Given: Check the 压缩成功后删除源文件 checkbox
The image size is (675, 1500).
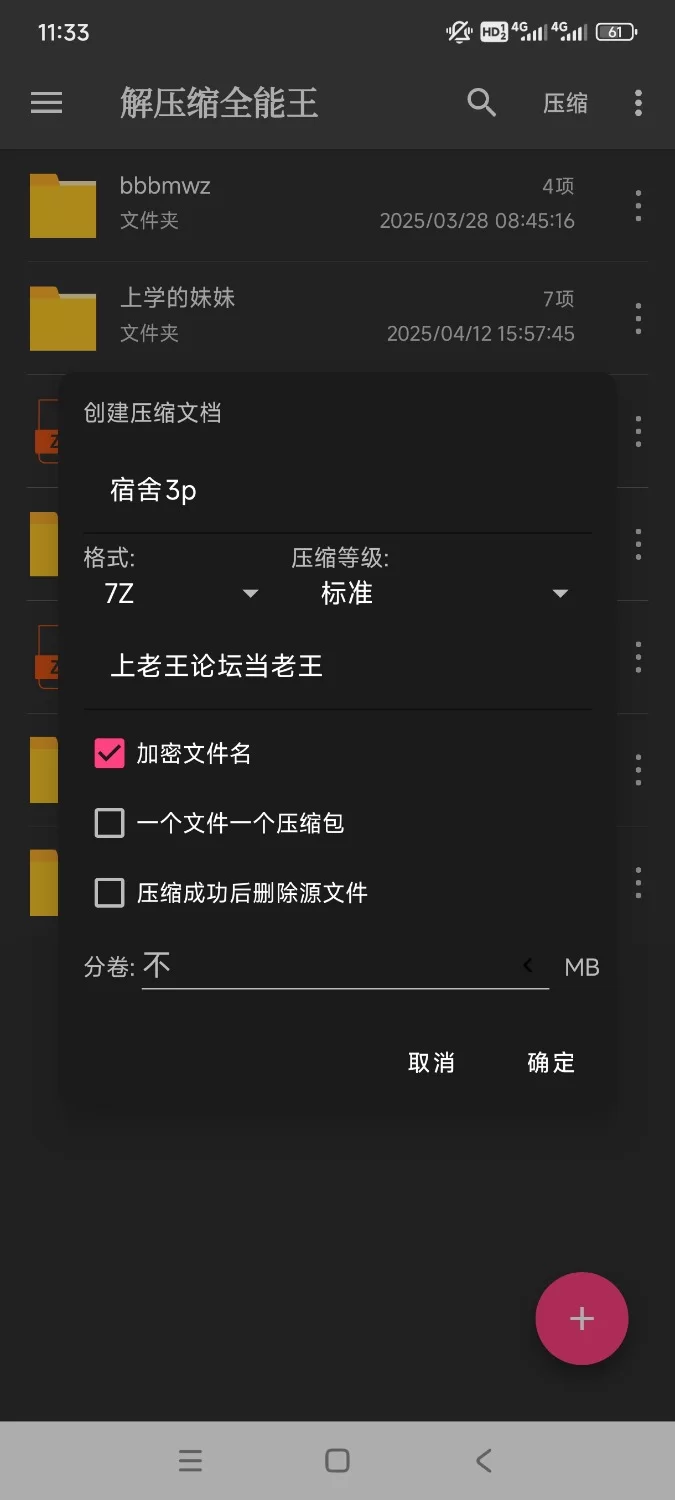Looking at the screenshot, I should click(x=109, y=892).
